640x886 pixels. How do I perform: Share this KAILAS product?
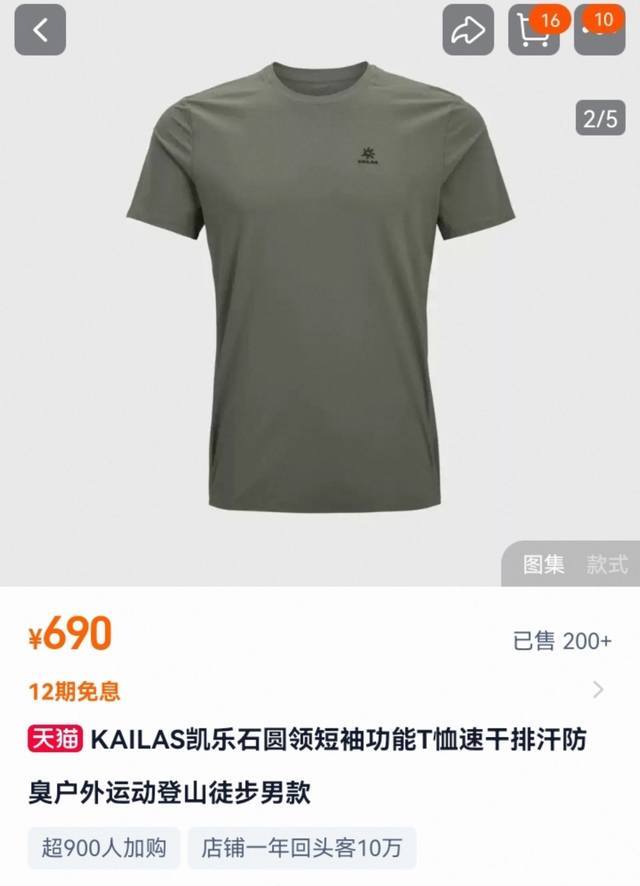pos(467,30)
